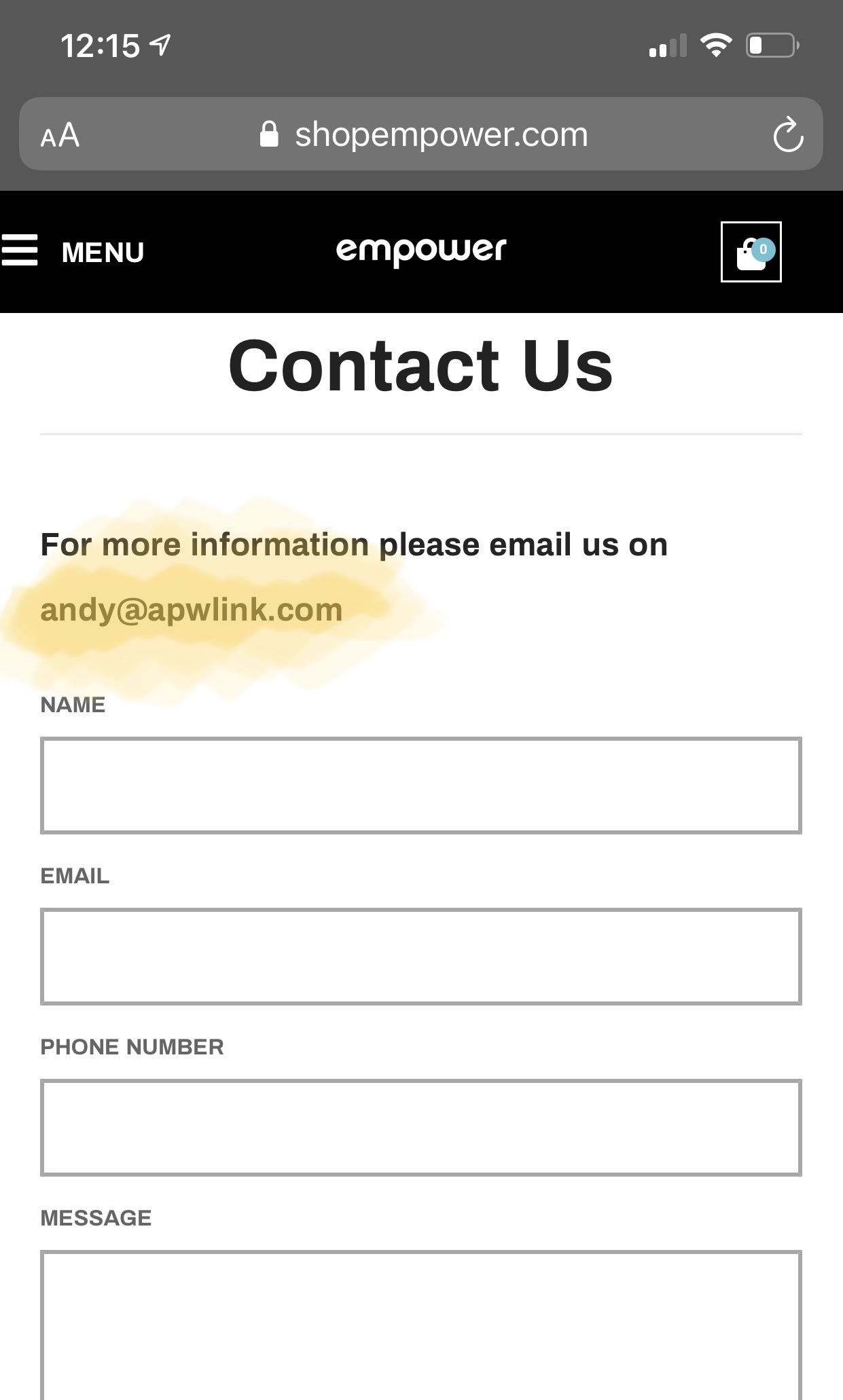Screen dimensions: 843x1400
Task: Open Safari's AA reader options
Action: coord(60,135)
